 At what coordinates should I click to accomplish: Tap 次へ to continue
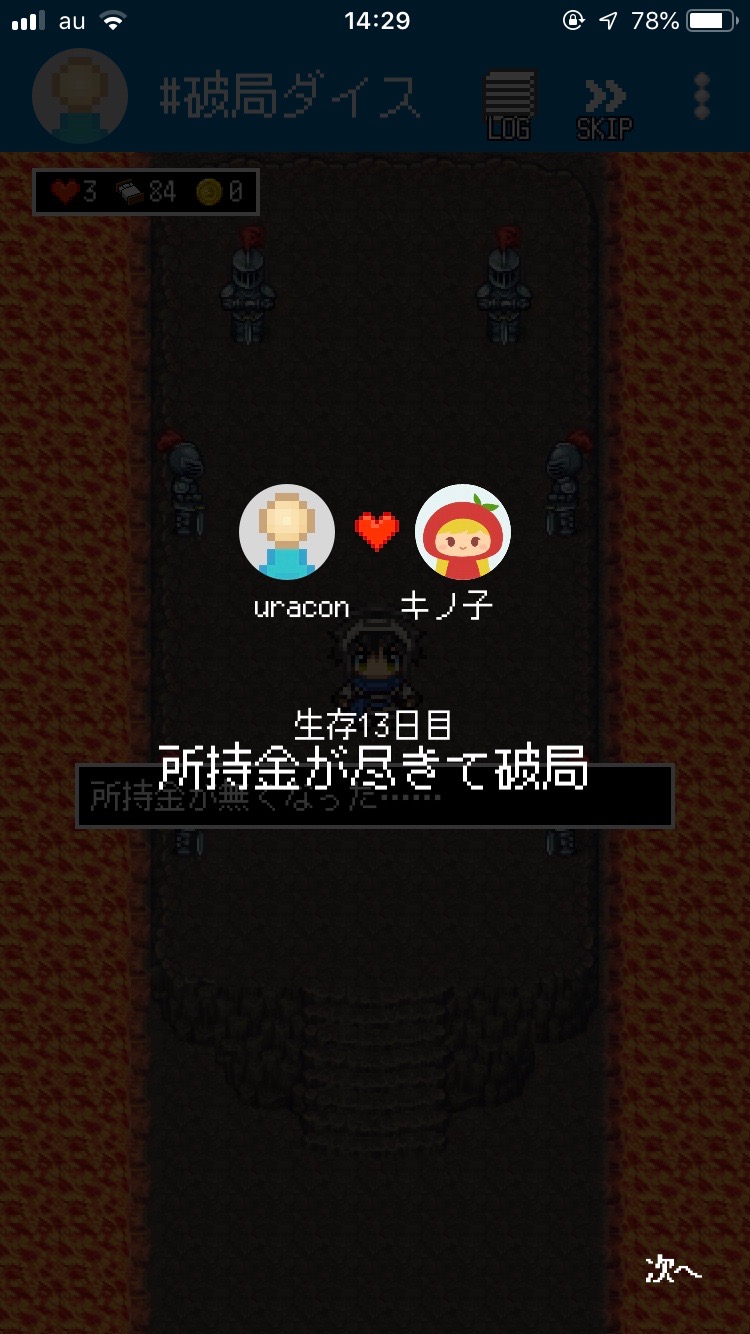[x=673, y=1270]
